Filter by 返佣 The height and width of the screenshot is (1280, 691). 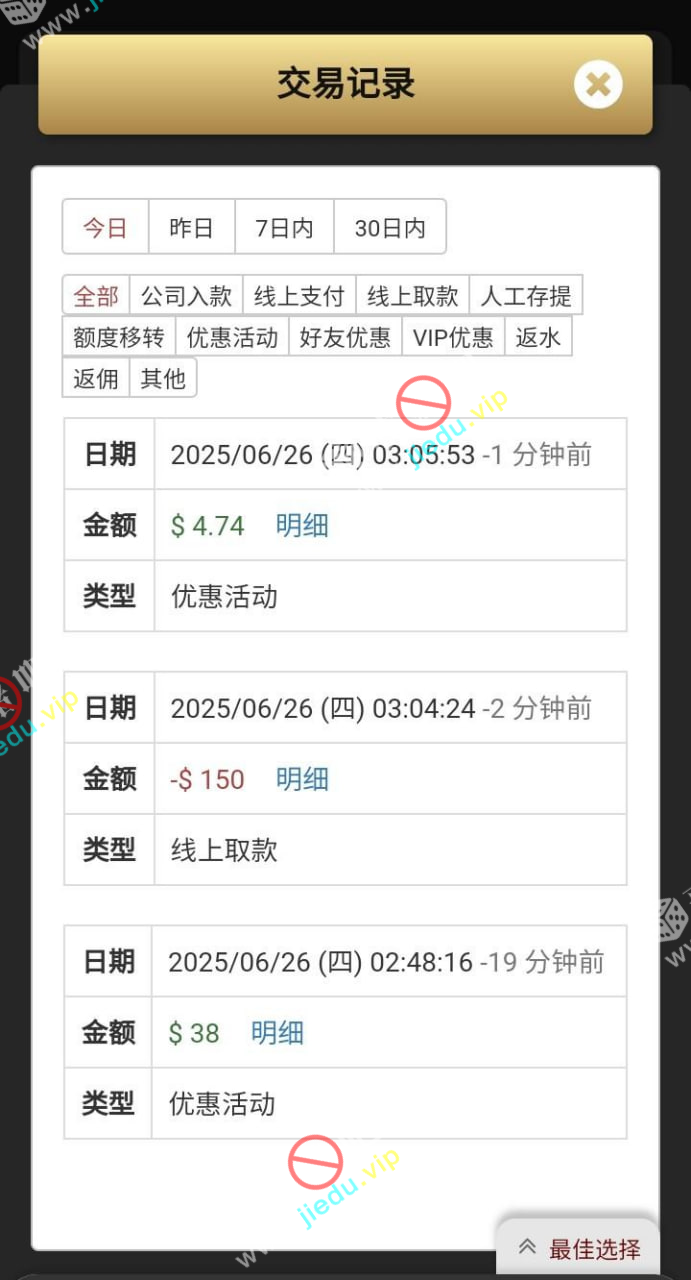[x=96, y=379]
